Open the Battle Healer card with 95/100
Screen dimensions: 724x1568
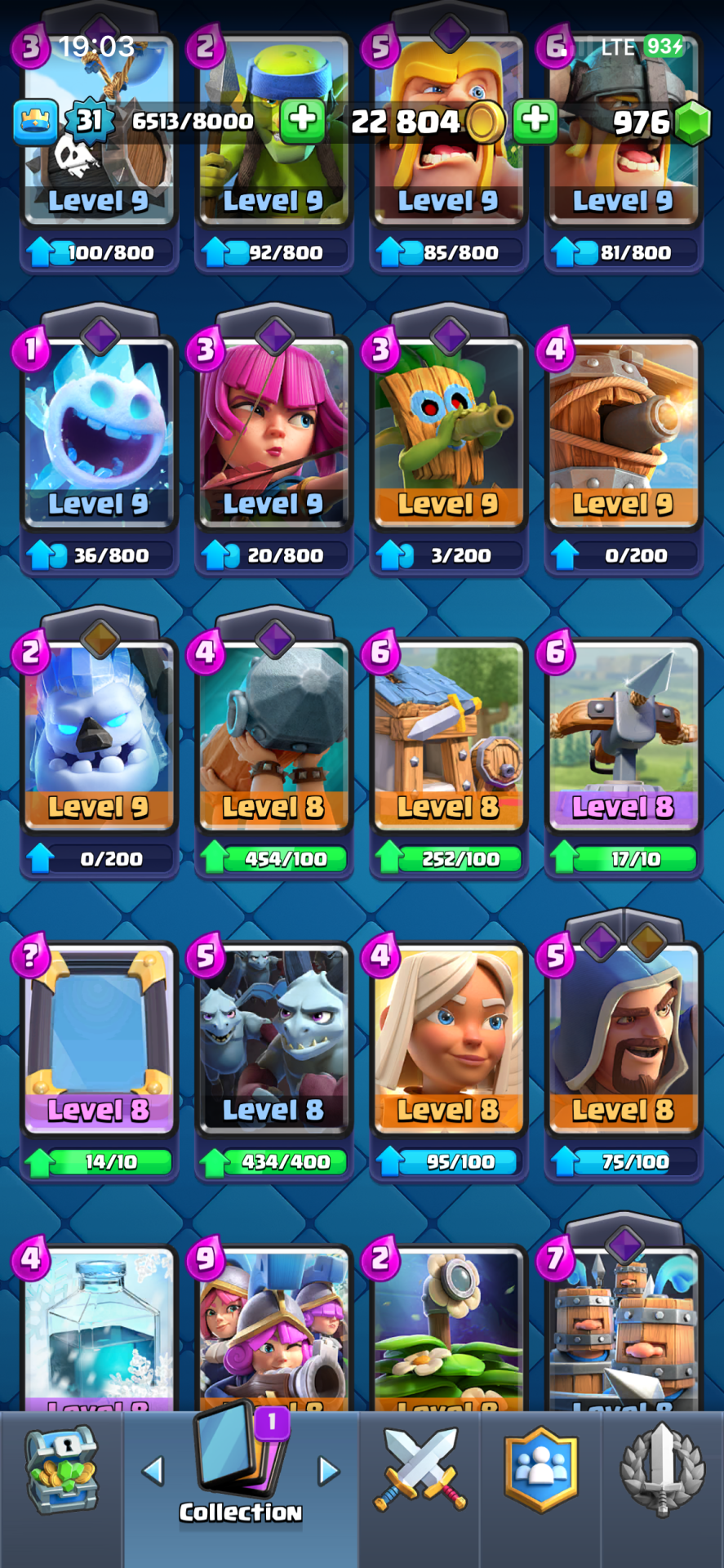448,1037
